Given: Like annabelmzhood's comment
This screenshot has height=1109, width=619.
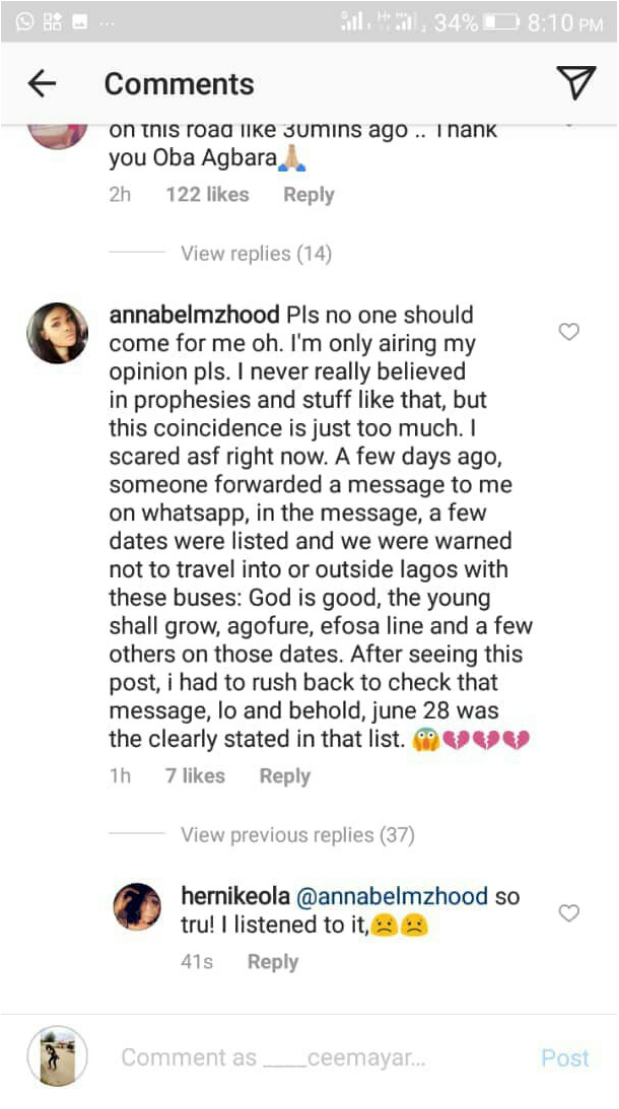Looking at the screenshot, I should click(569, 332).
